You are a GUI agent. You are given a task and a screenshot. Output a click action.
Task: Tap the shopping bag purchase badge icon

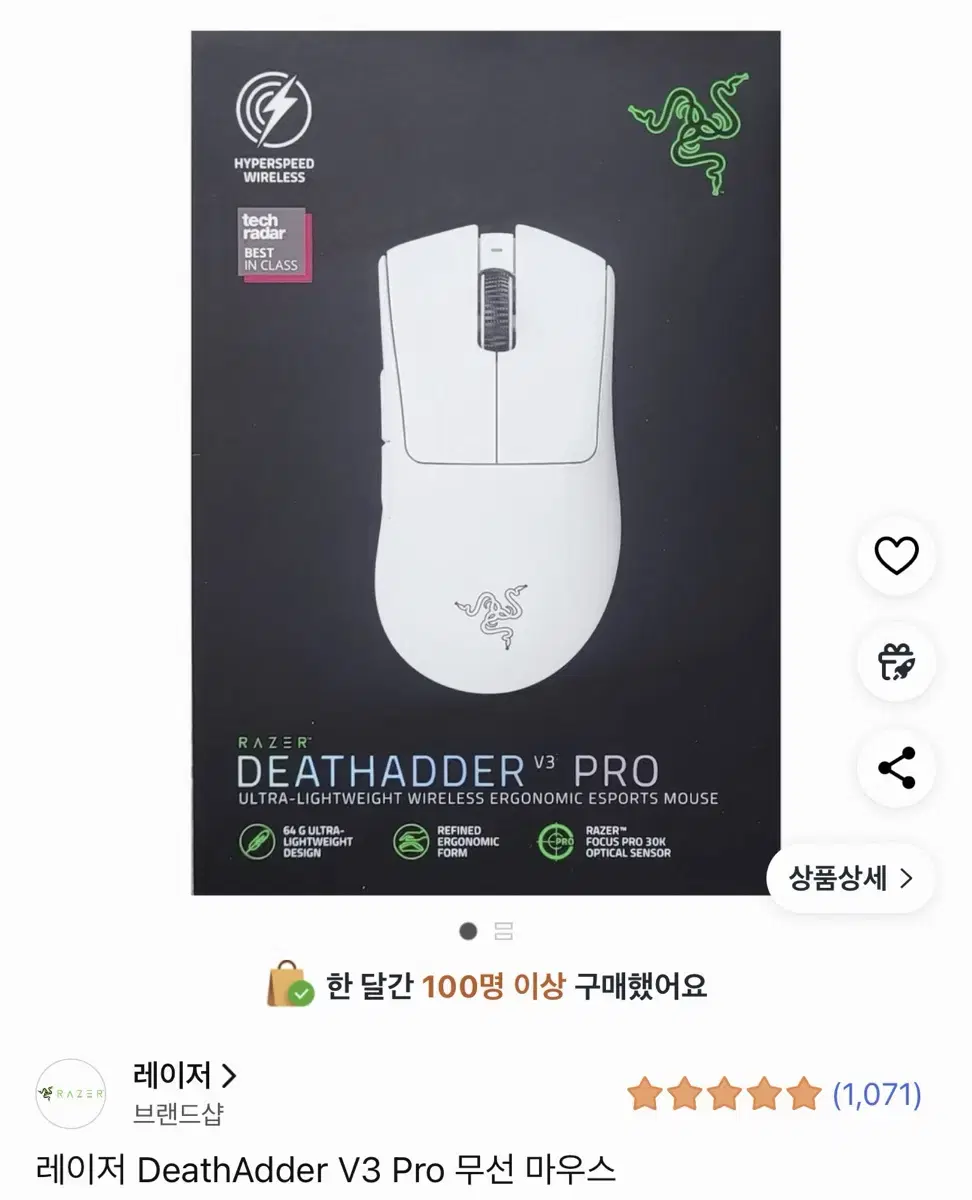point(288,986)
